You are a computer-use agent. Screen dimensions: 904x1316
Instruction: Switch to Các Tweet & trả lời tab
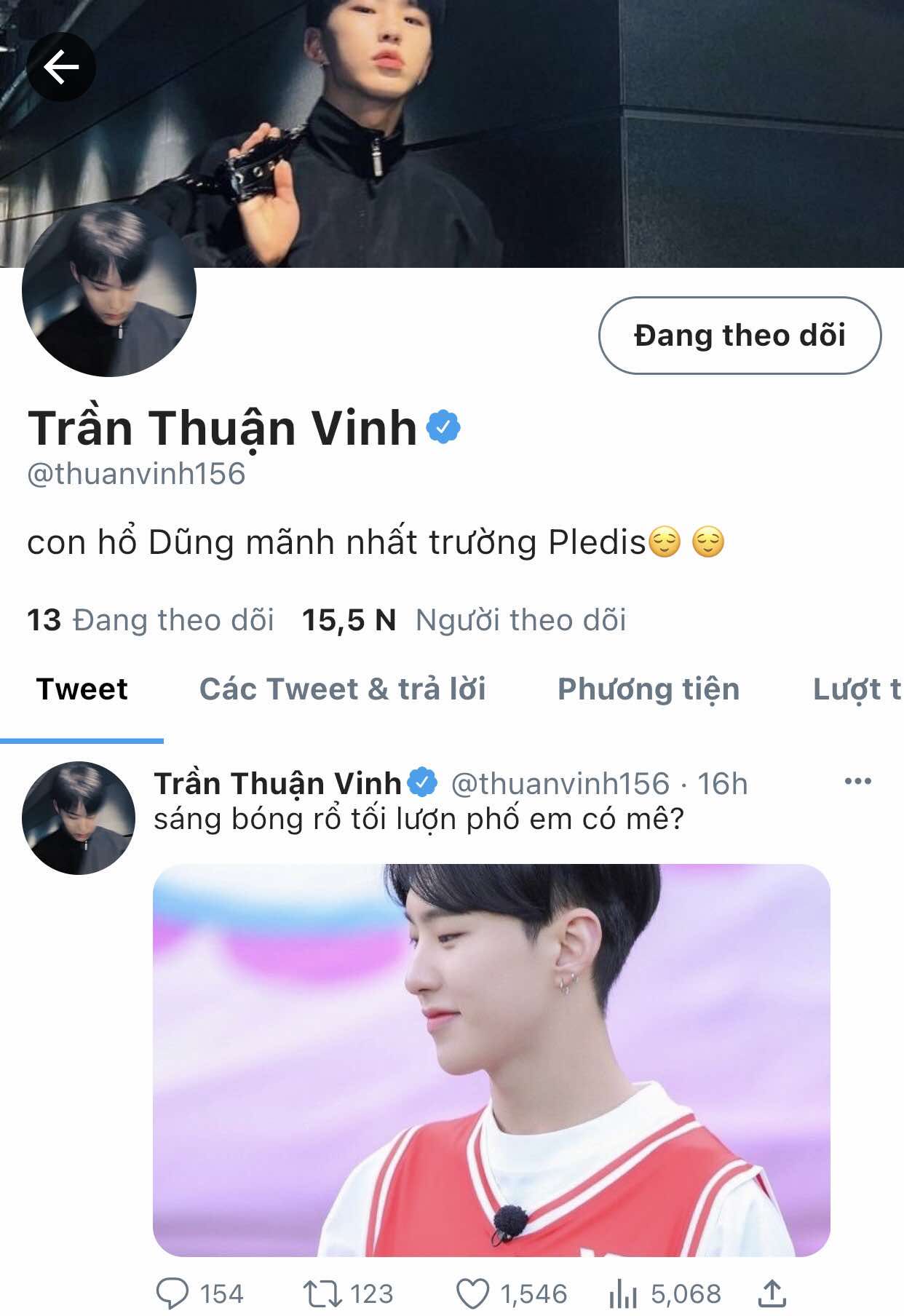(342, 689)
